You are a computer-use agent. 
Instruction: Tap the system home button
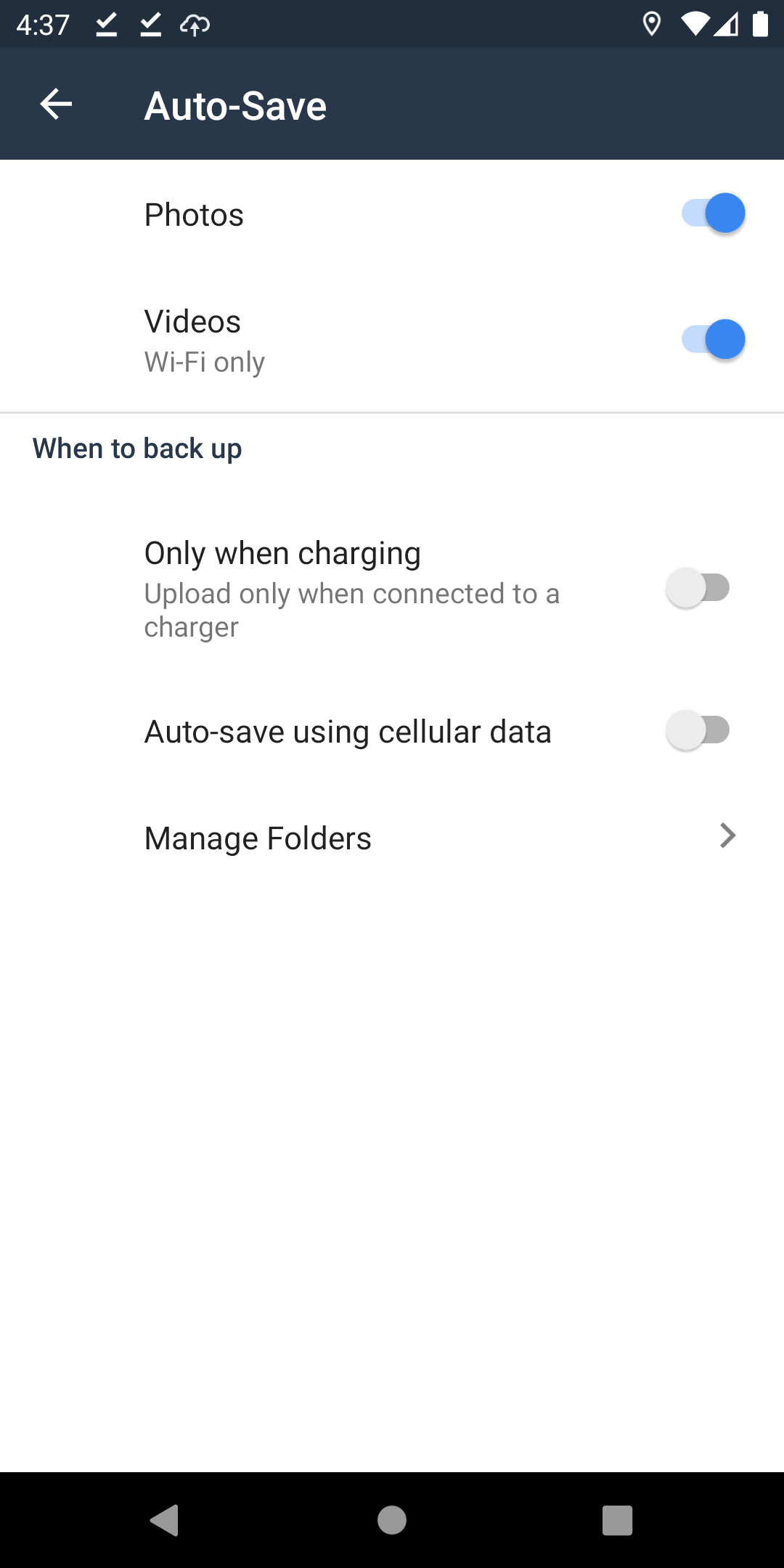click(392, 1520)
